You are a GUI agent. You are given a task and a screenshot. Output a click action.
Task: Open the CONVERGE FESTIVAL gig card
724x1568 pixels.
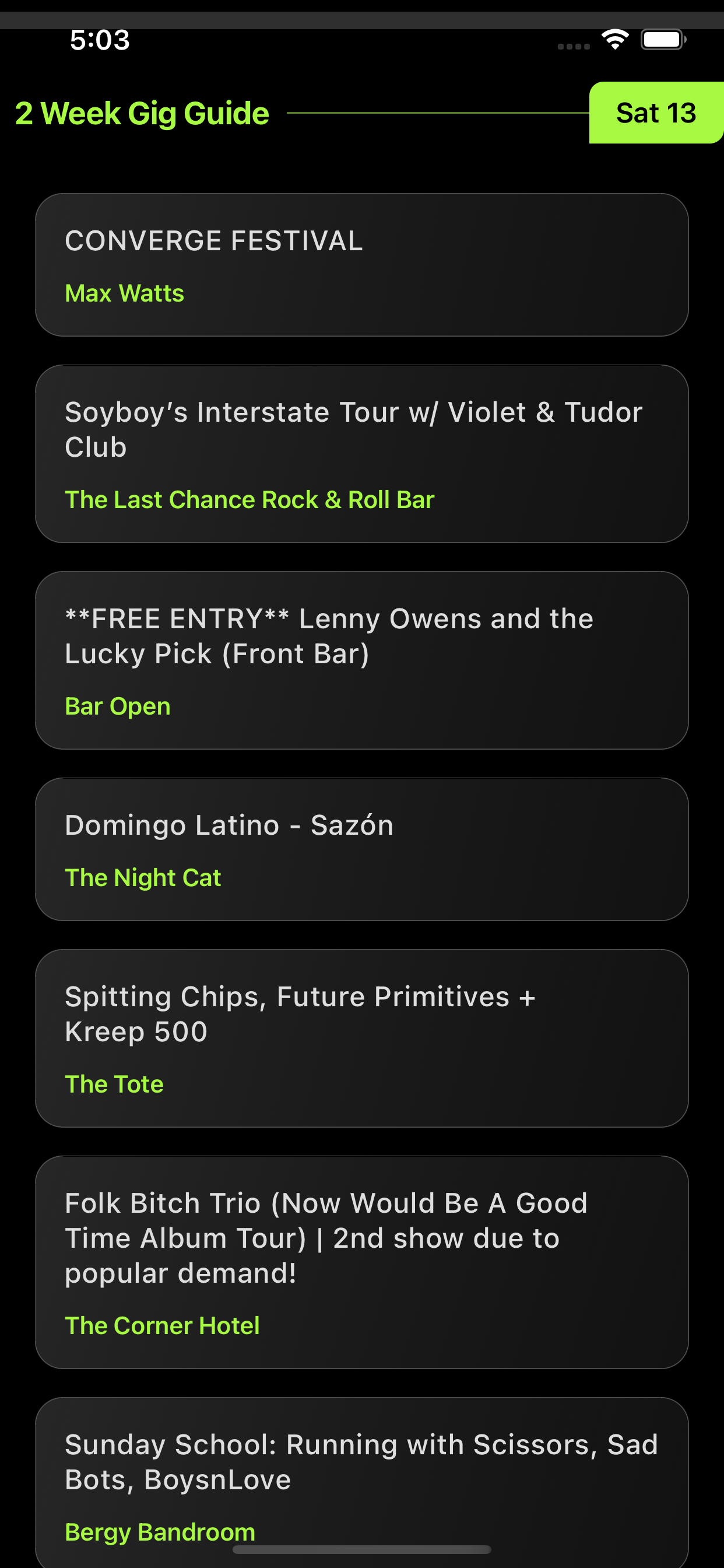click(x=361, y=265)
